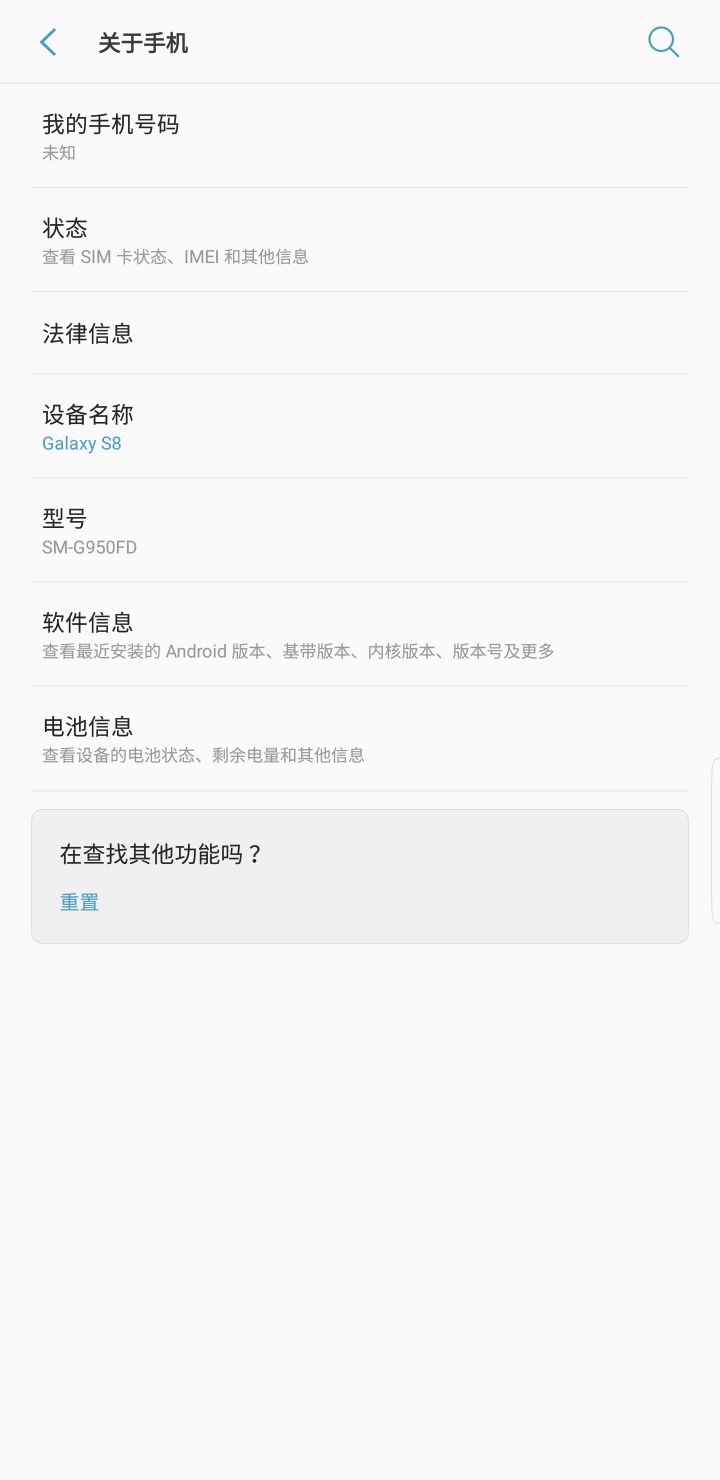Edit 设备名称 Galaxy S8
This screenshot has height=1480, width=720.
360,427
